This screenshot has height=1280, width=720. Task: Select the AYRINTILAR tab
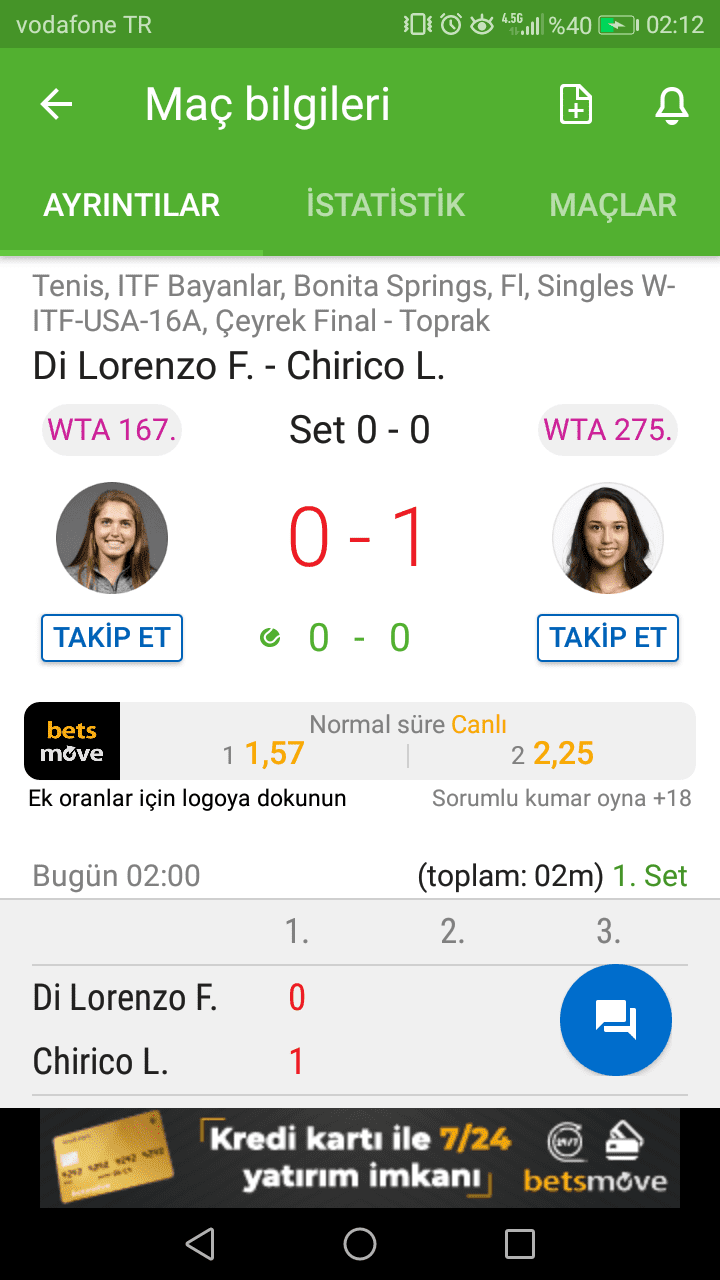pyautogui.click(x=131, y=205)
